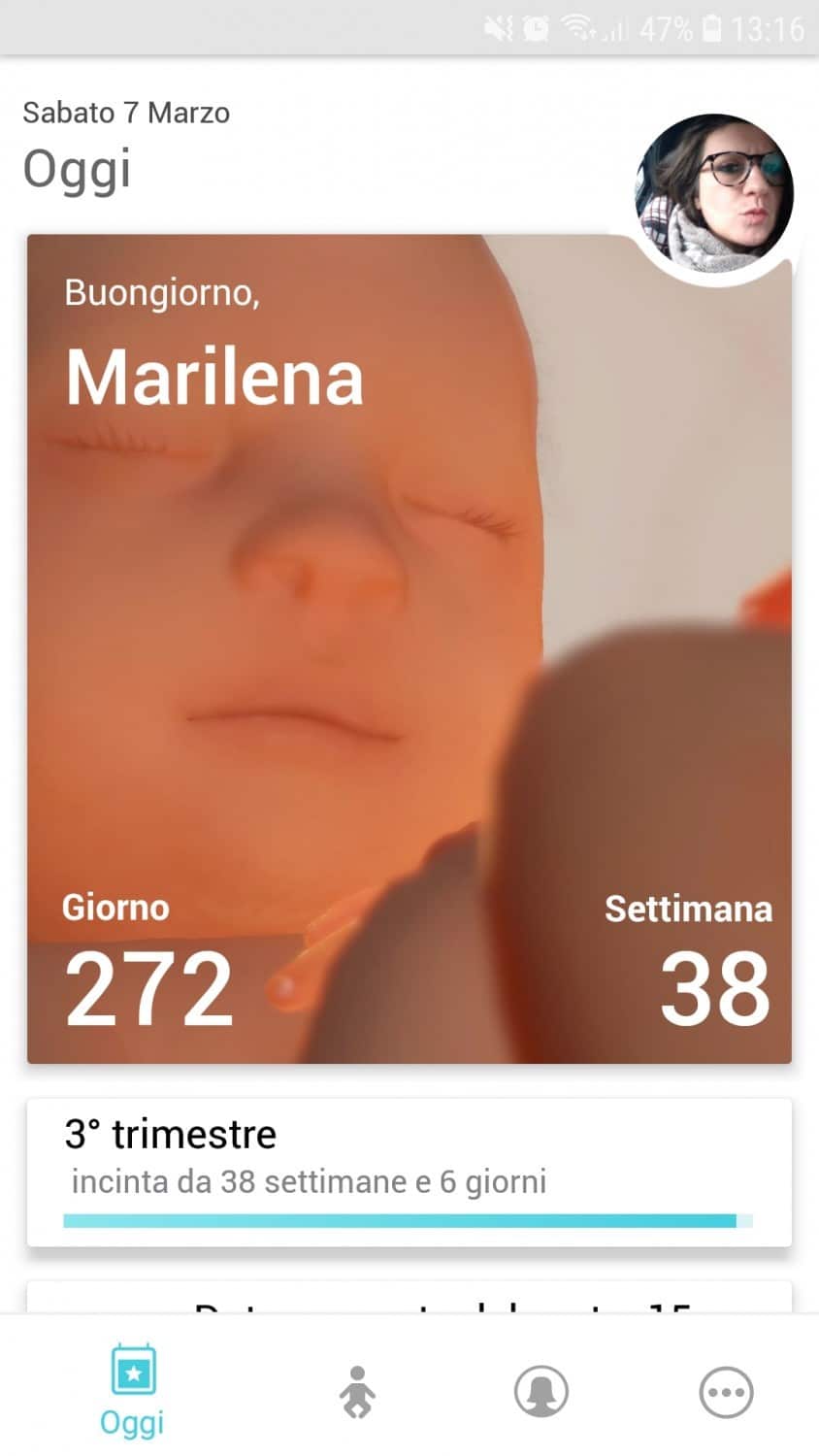This screenshot has height=1456, width=819.
Task: Switch to the Oggi tab
Action: pos(133,1390)
